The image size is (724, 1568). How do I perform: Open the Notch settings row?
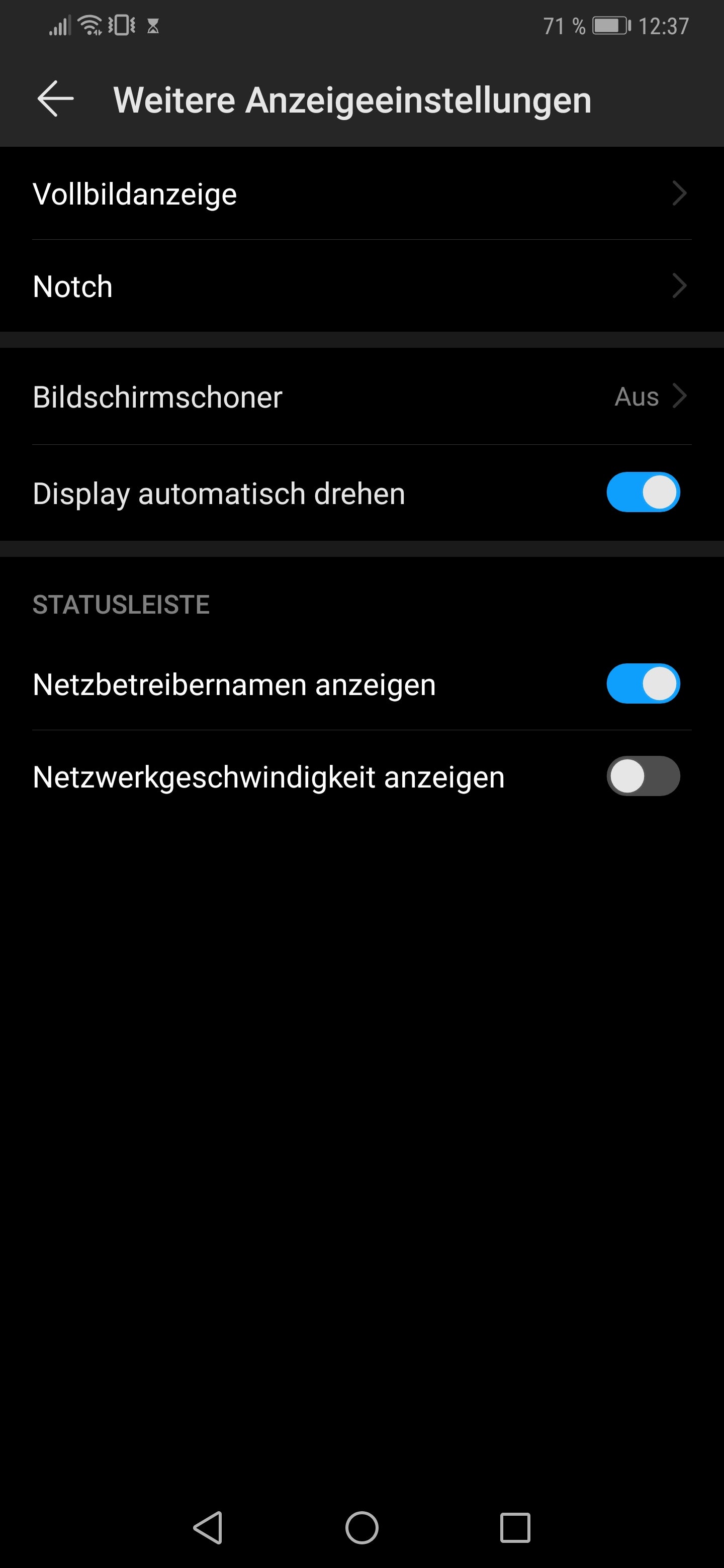(361, 286)
